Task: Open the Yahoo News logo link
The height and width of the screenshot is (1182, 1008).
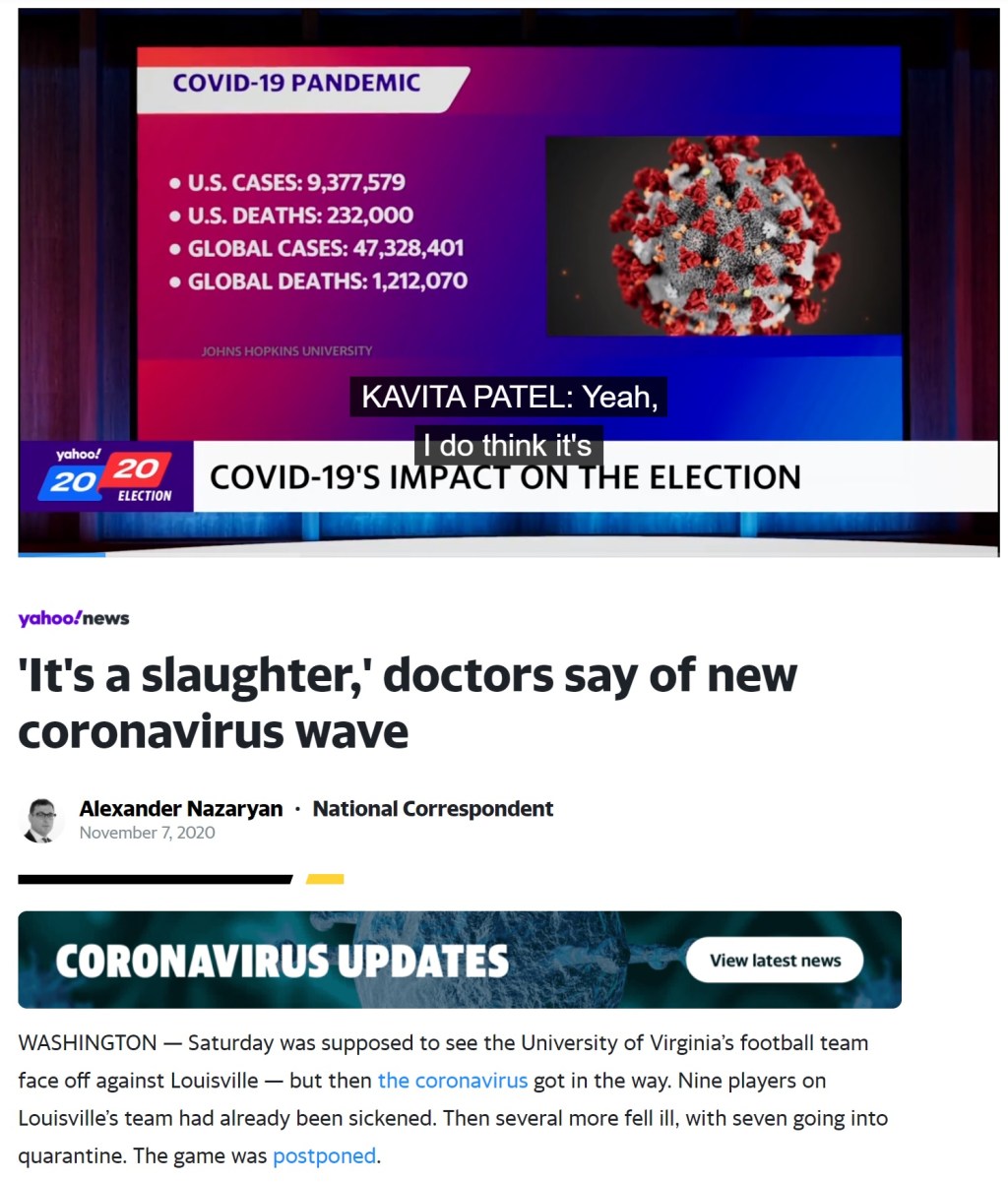Action: pos(73,618)
